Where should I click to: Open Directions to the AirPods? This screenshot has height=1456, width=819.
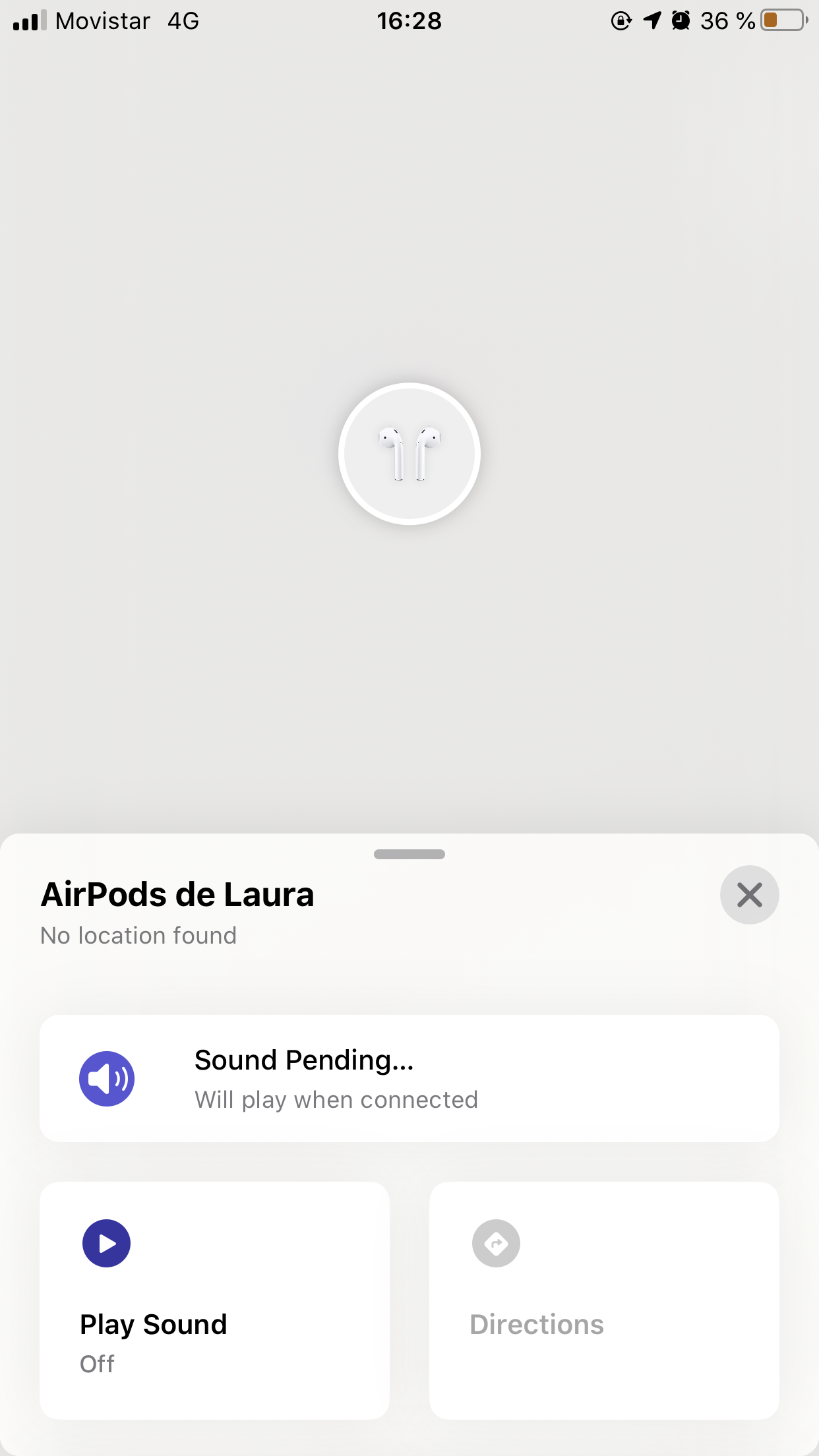(603, 1300)
